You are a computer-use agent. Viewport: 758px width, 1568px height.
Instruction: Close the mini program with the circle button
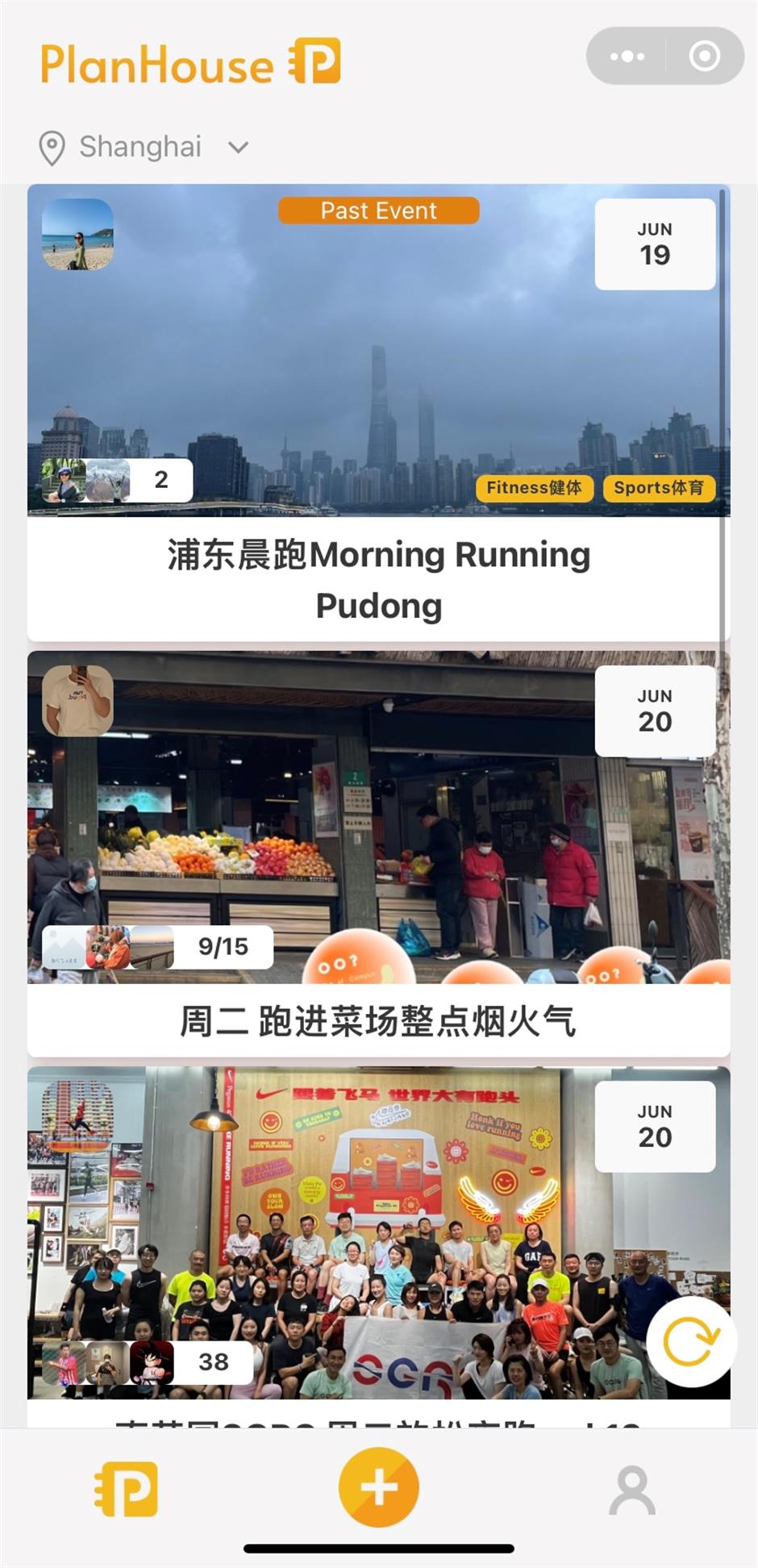[705, 56]
